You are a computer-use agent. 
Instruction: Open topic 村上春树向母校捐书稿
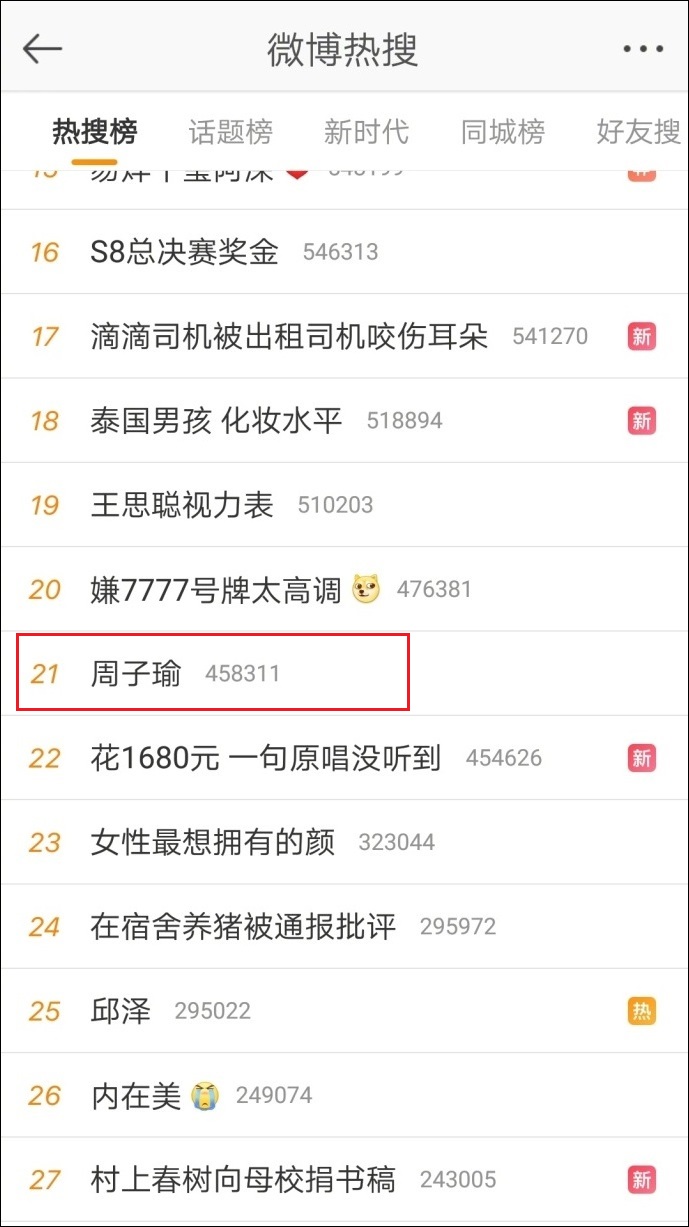coord(243,1179)
